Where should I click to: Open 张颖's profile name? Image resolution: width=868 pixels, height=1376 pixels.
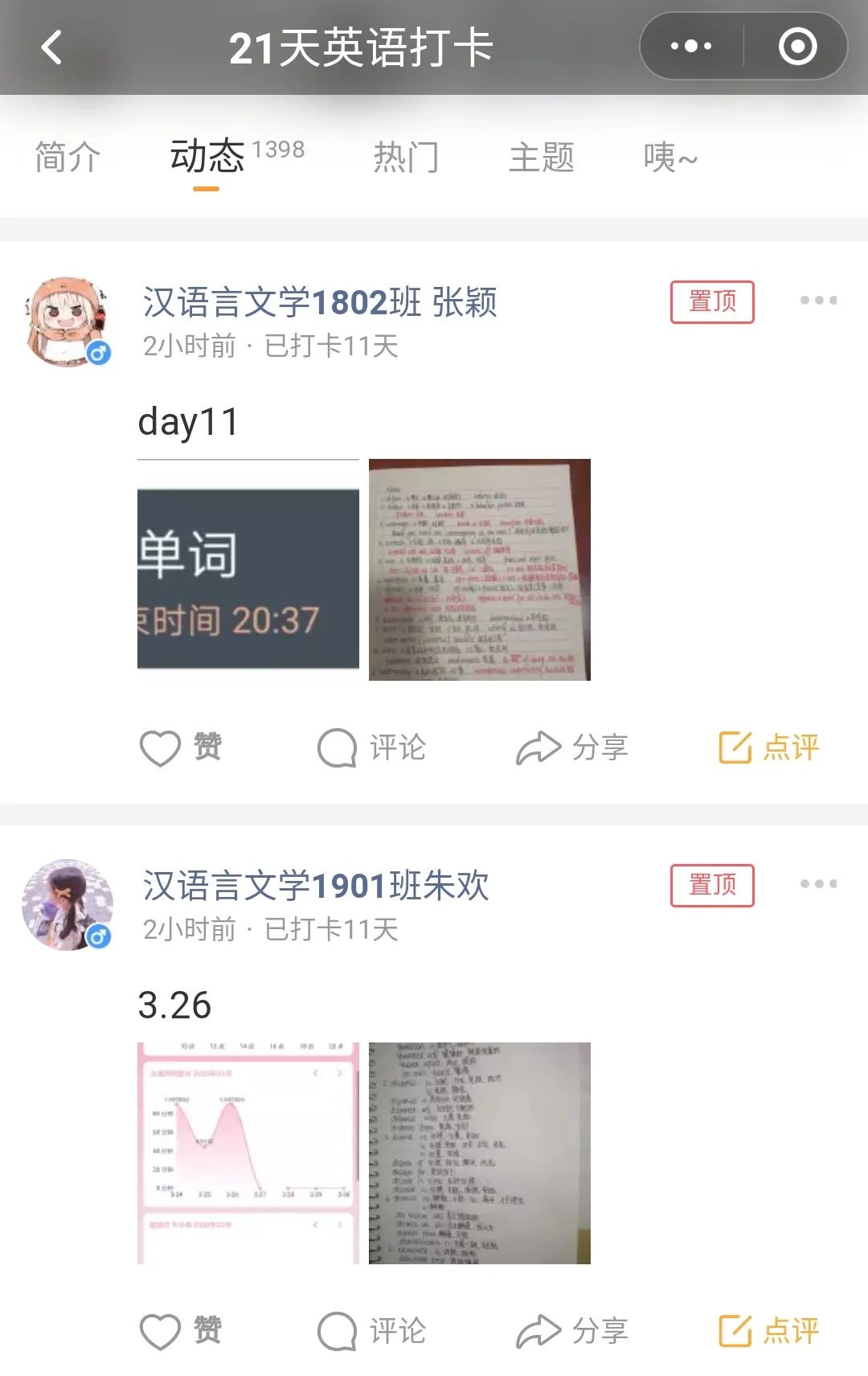[320, 302]
